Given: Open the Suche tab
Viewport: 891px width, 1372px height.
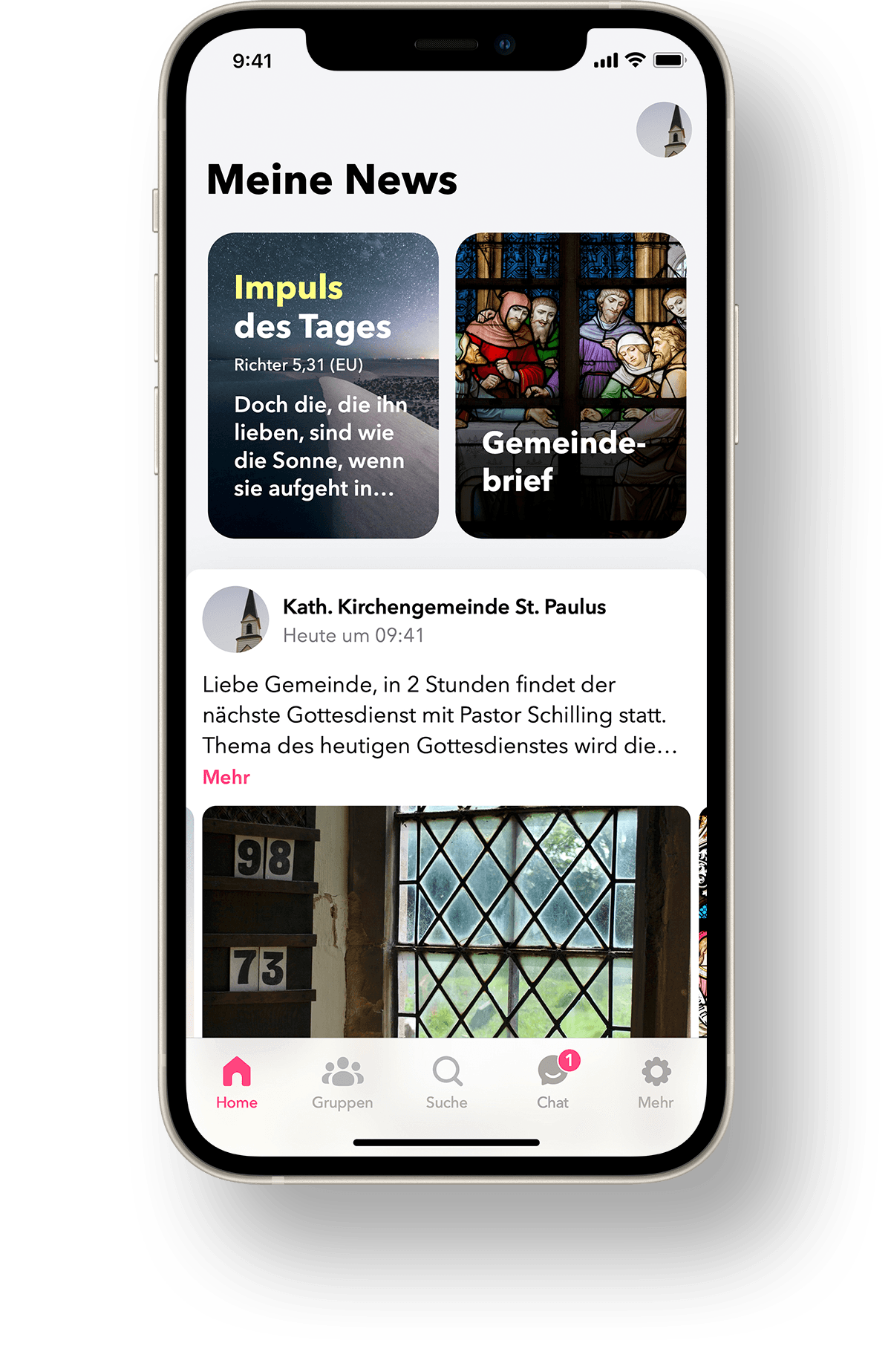Looking at the screenshot, I should pyautogui.click(x=447, y=1082).
